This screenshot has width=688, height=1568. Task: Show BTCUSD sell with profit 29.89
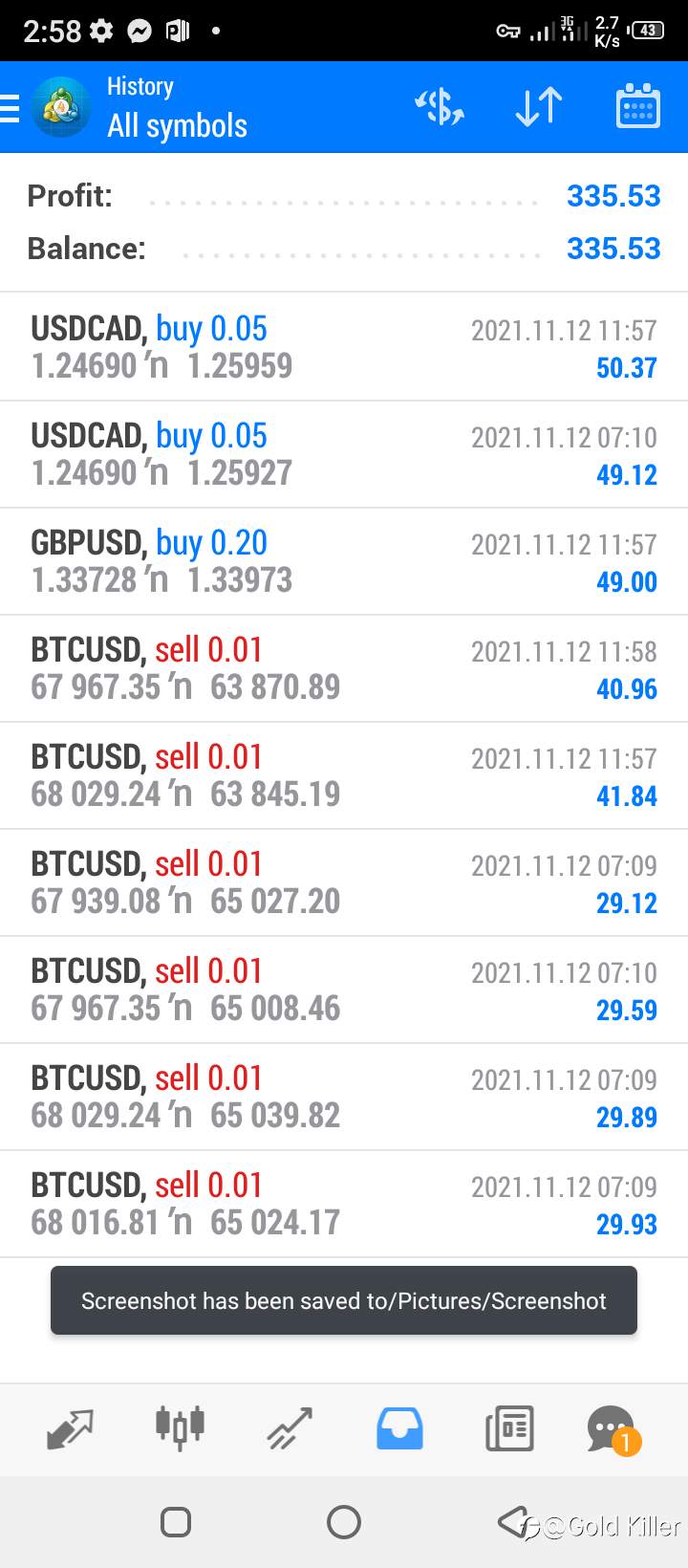pyautogui.click(x=344, y=1097)
